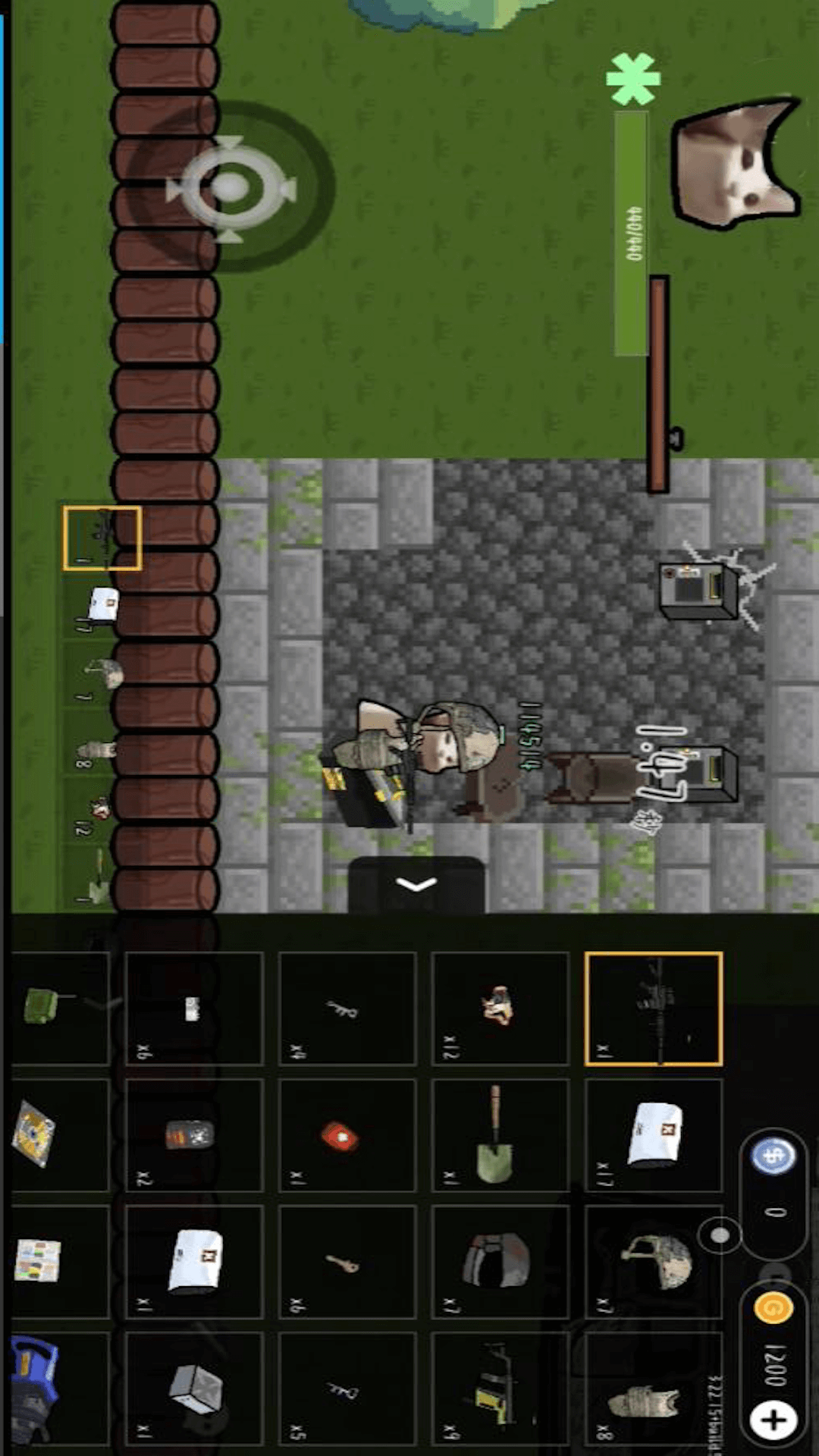Select the camo helmet stack x7 in inventory
This screenshot has width=819, height=1456.
click(654, 1262)
